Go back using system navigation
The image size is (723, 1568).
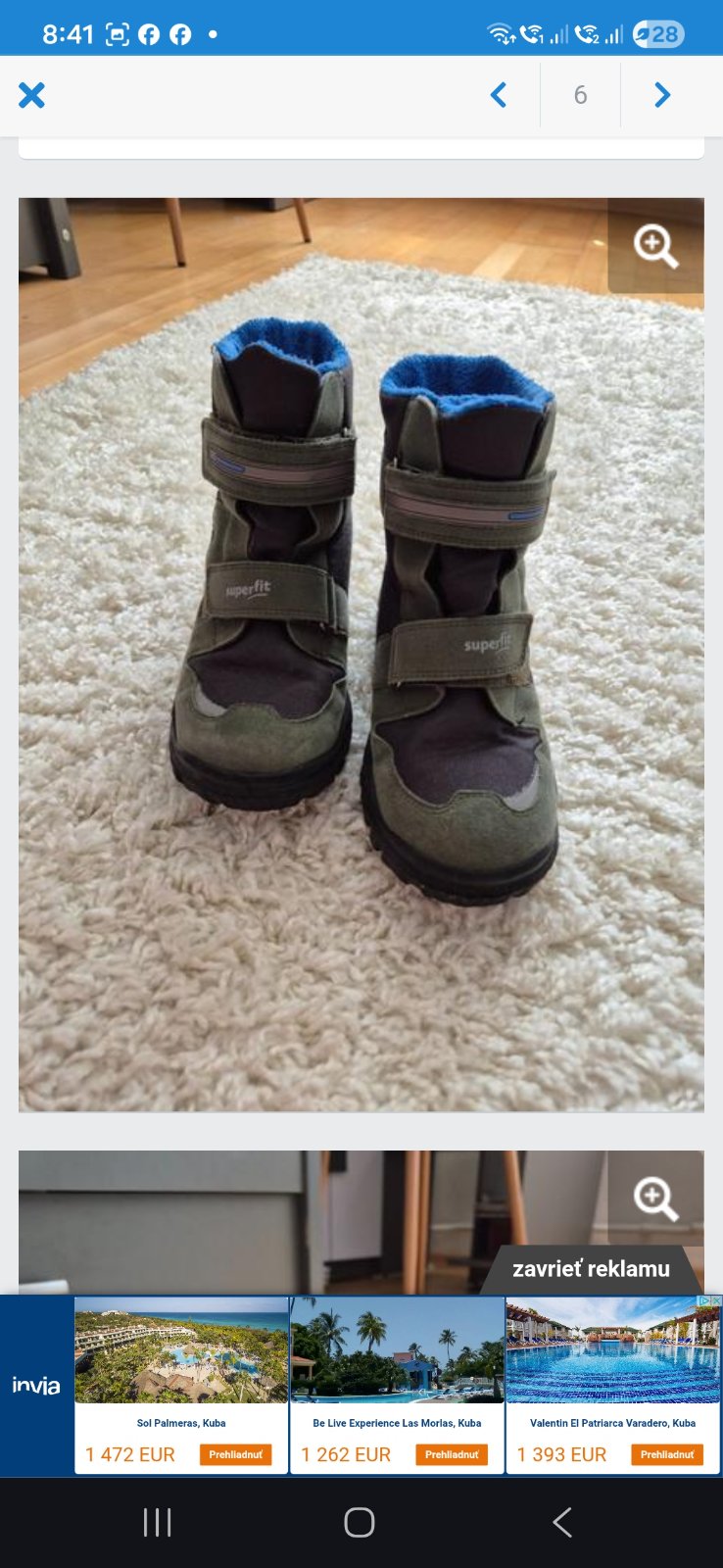point(562,1522)
